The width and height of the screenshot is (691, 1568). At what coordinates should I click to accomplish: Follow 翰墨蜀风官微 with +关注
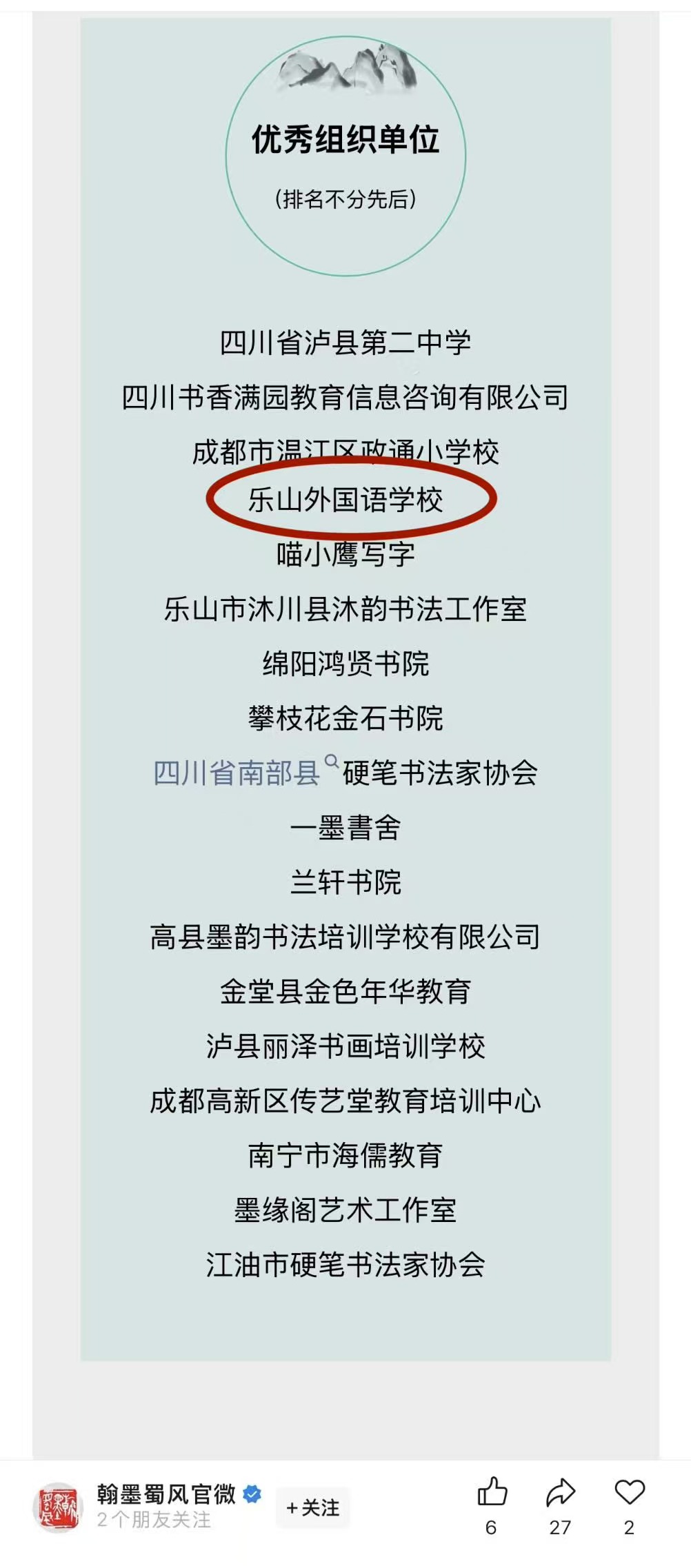click(x=313, y=1507)
